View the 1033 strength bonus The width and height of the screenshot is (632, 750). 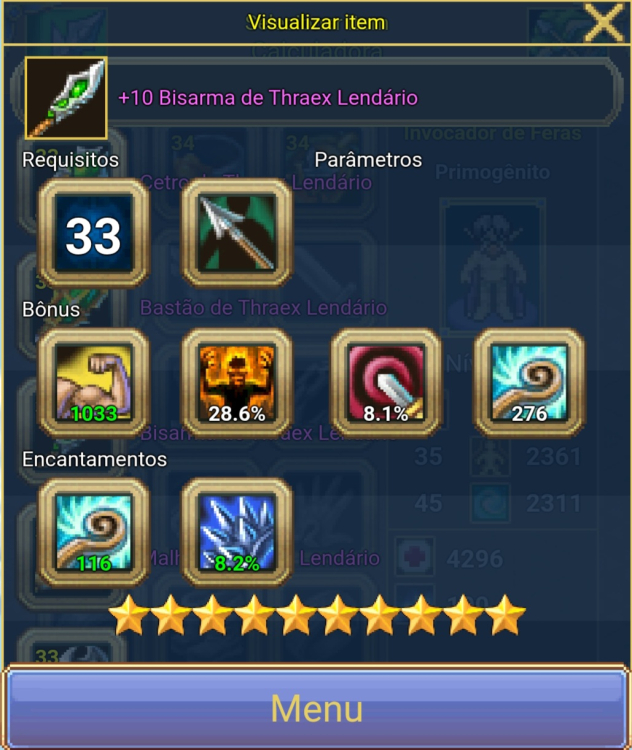93,383
